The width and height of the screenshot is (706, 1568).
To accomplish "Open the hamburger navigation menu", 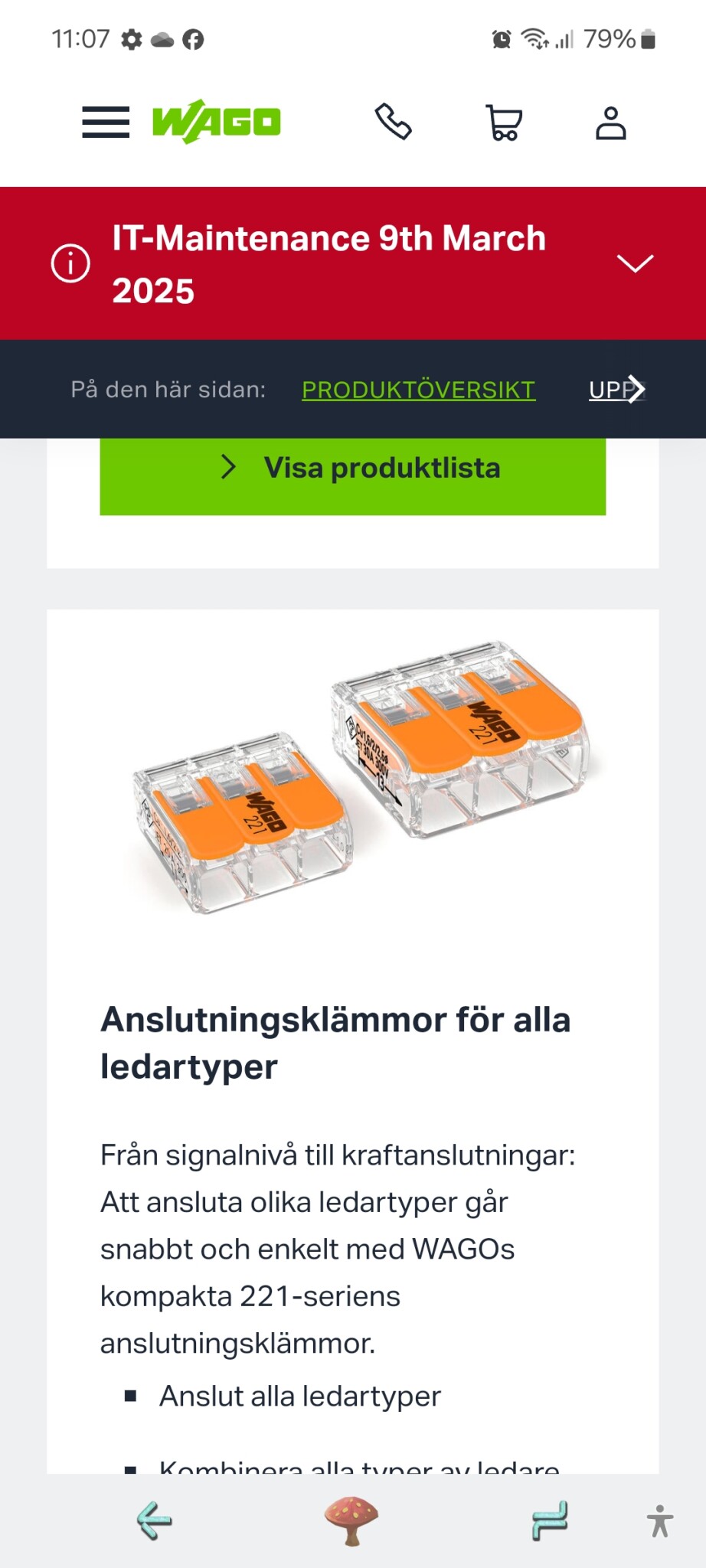I will [106, 122].
